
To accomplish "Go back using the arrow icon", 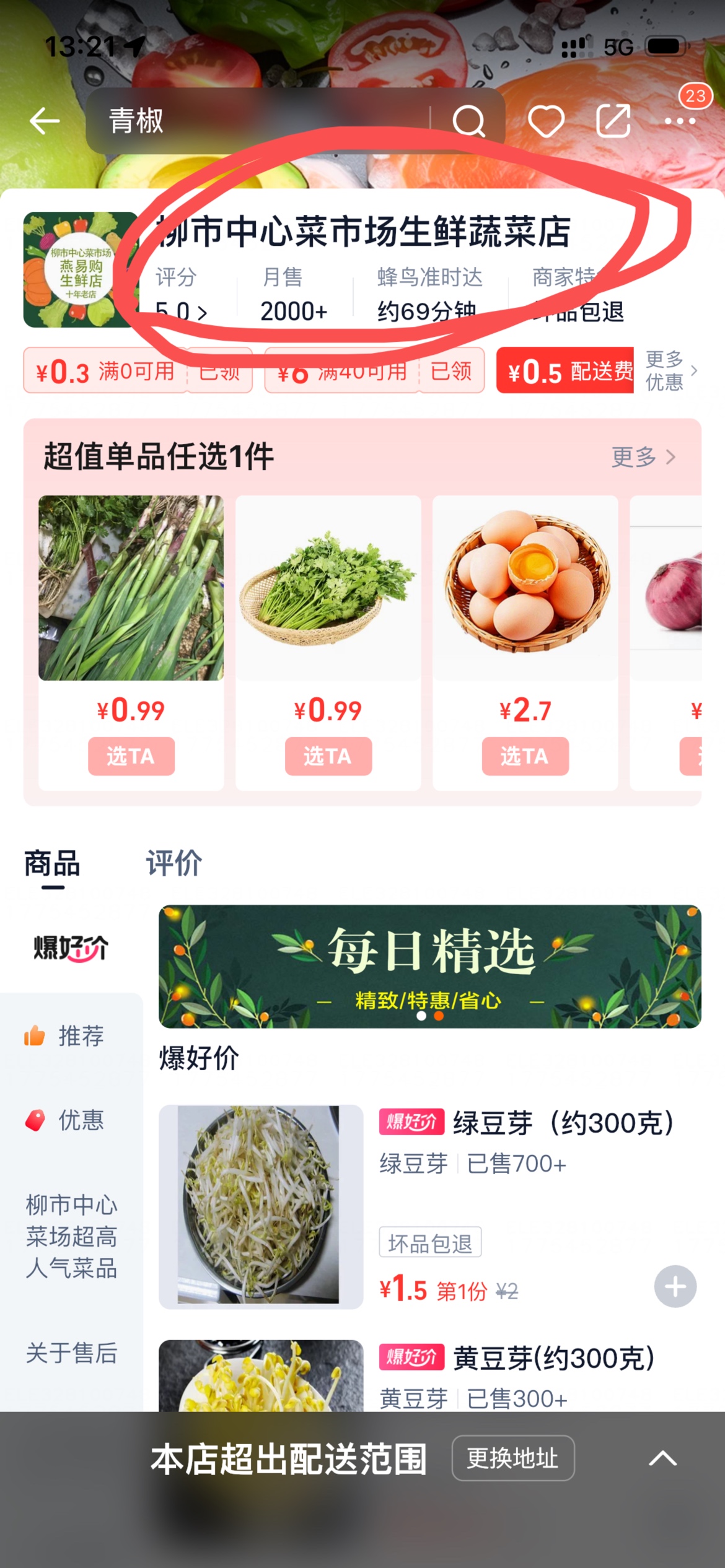I will tap(45, 120).
